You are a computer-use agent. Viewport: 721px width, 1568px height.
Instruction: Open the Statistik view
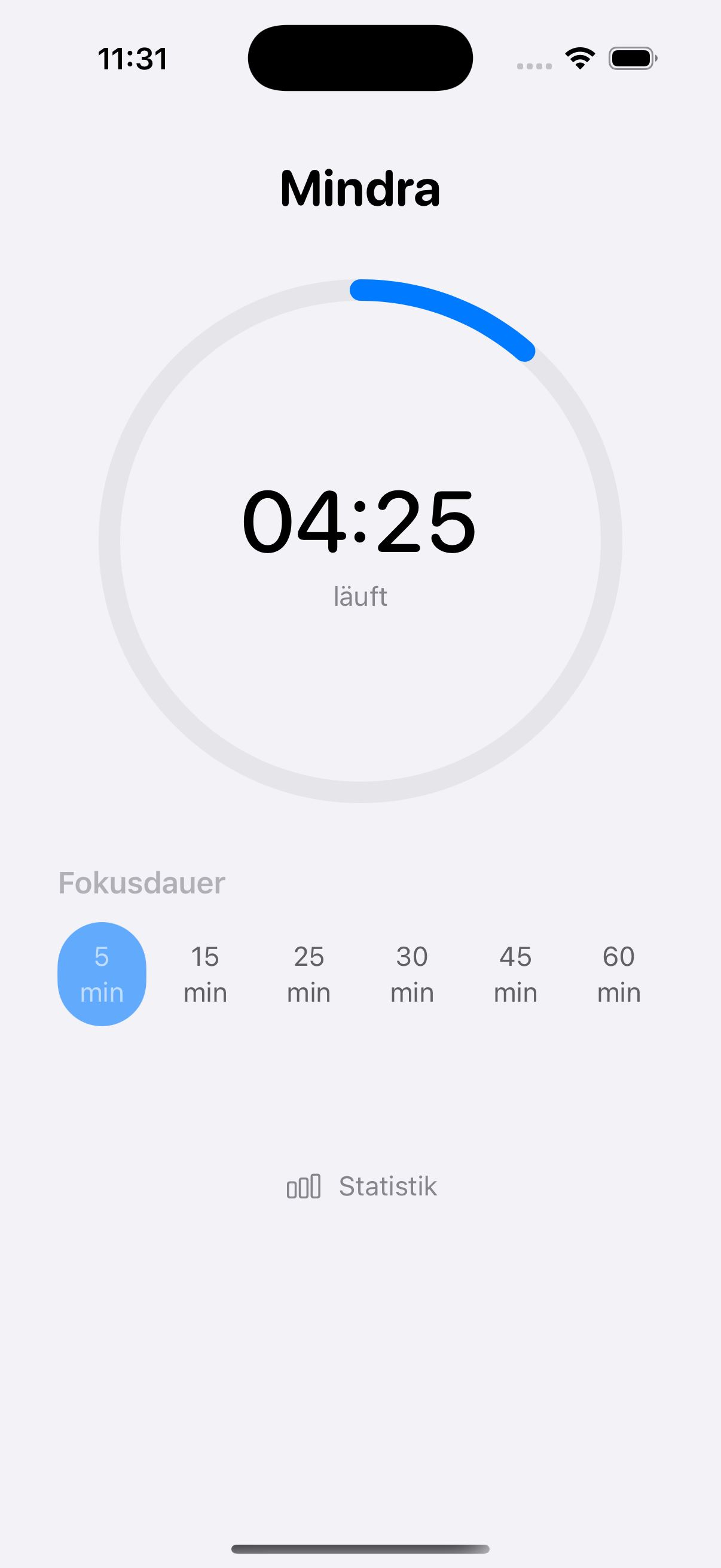point(362,1186)
